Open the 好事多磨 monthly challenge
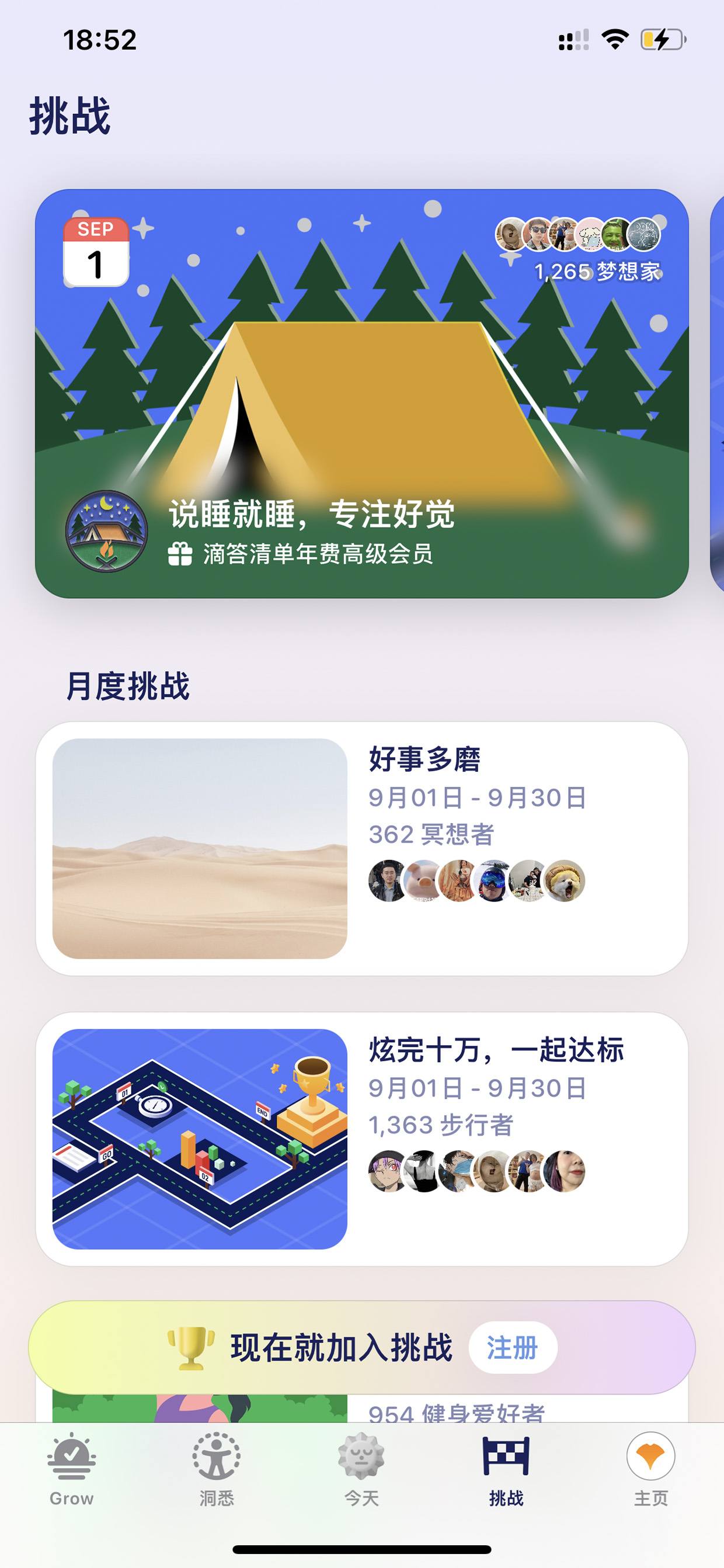 pos(361,848)
